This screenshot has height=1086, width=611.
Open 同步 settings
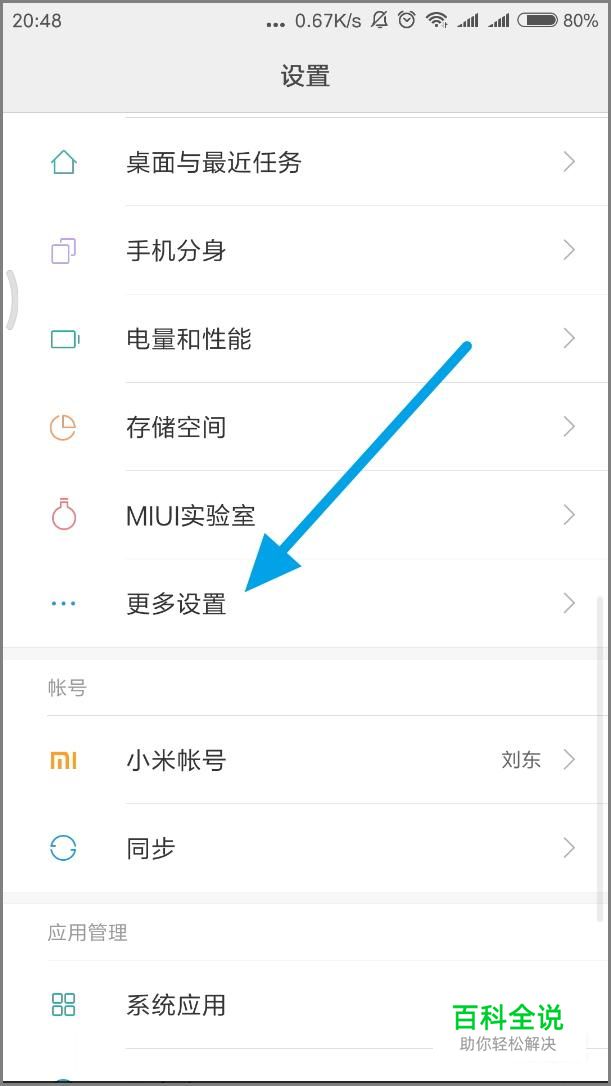(x=306, y=848)
